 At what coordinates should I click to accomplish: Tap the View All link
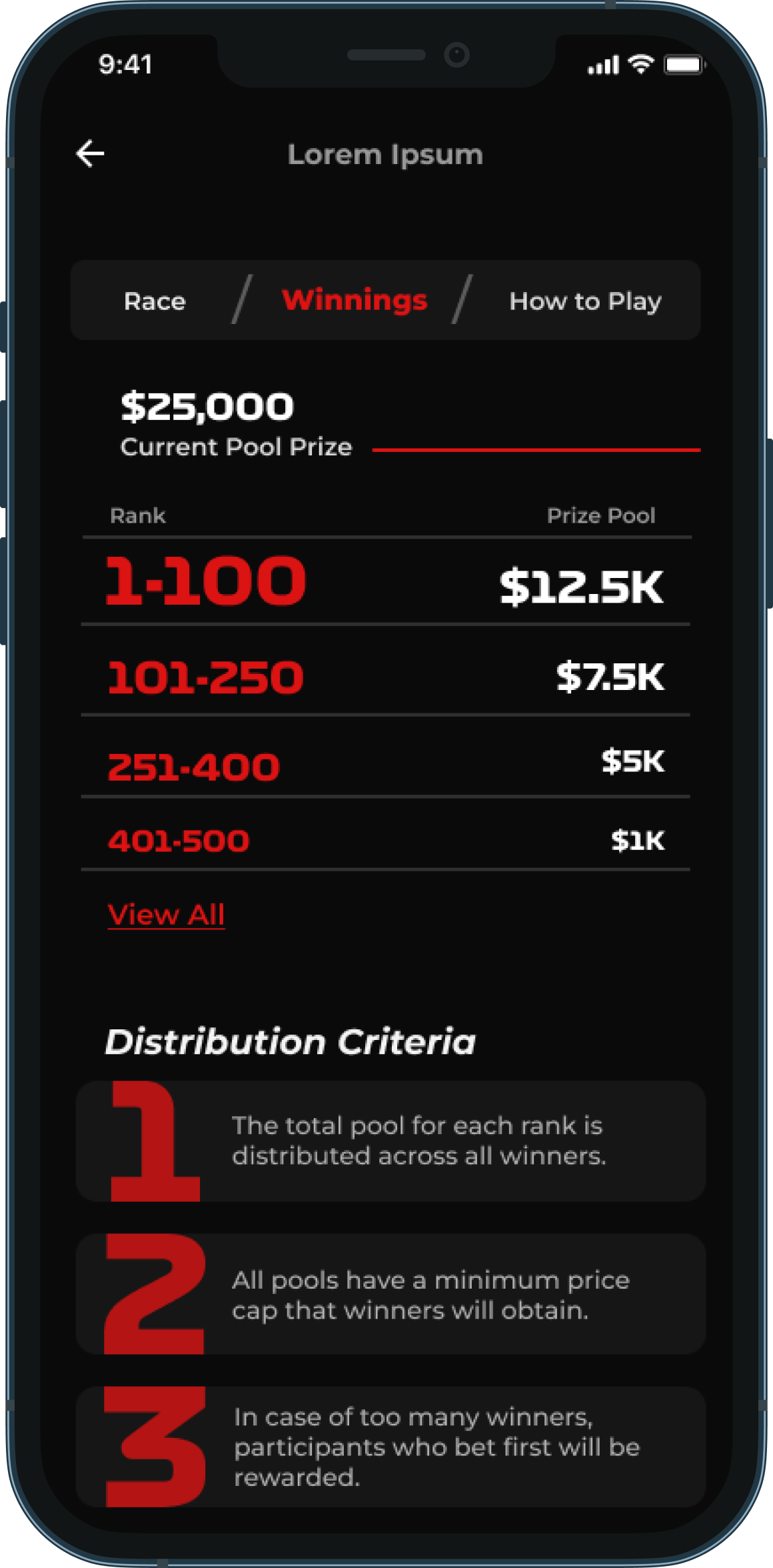tap(166, 915)
